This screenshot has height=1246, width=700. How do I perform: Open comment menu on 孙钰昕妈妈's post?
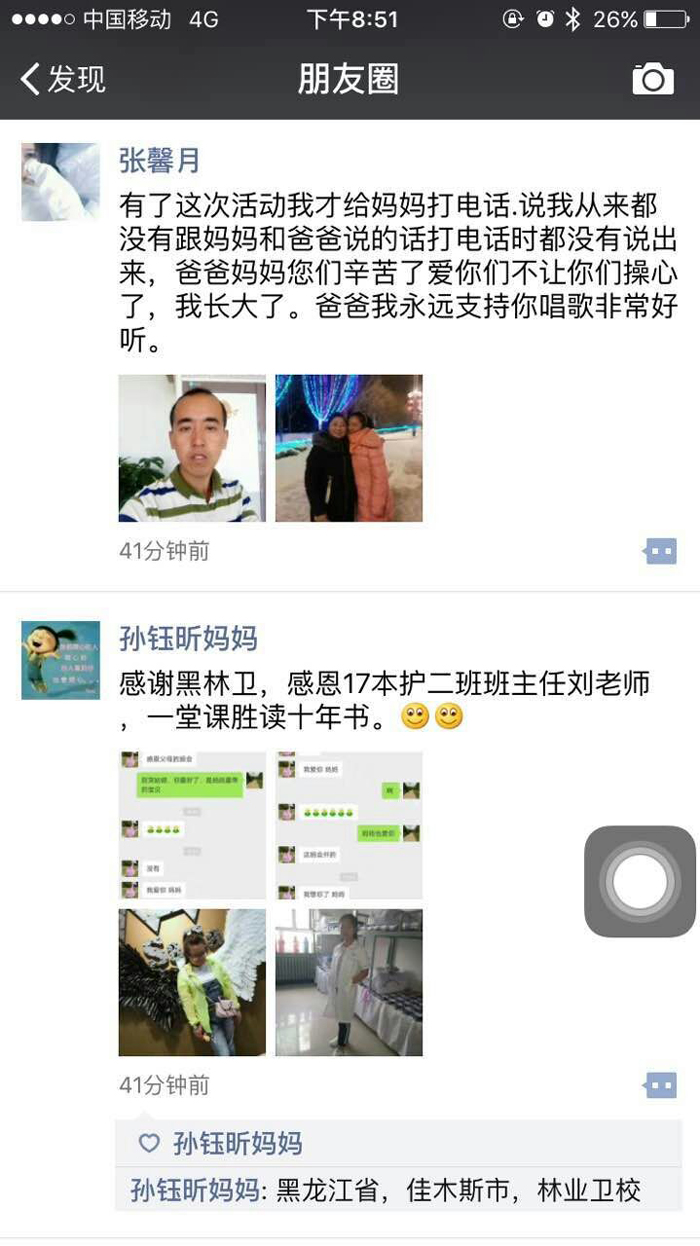[x=661, y=1085]
